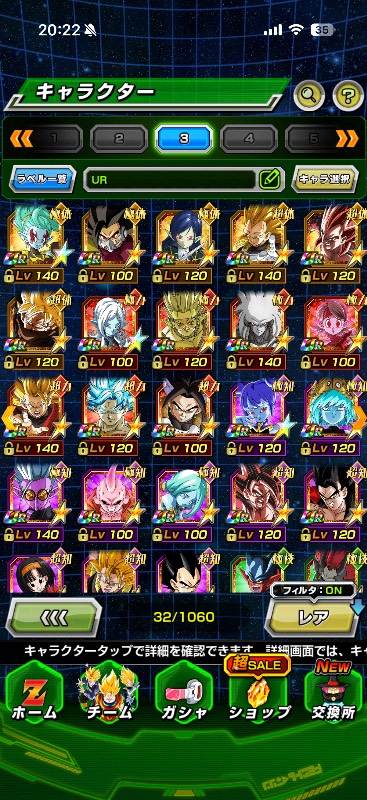Select page tab 1

(x=54, y=139)
